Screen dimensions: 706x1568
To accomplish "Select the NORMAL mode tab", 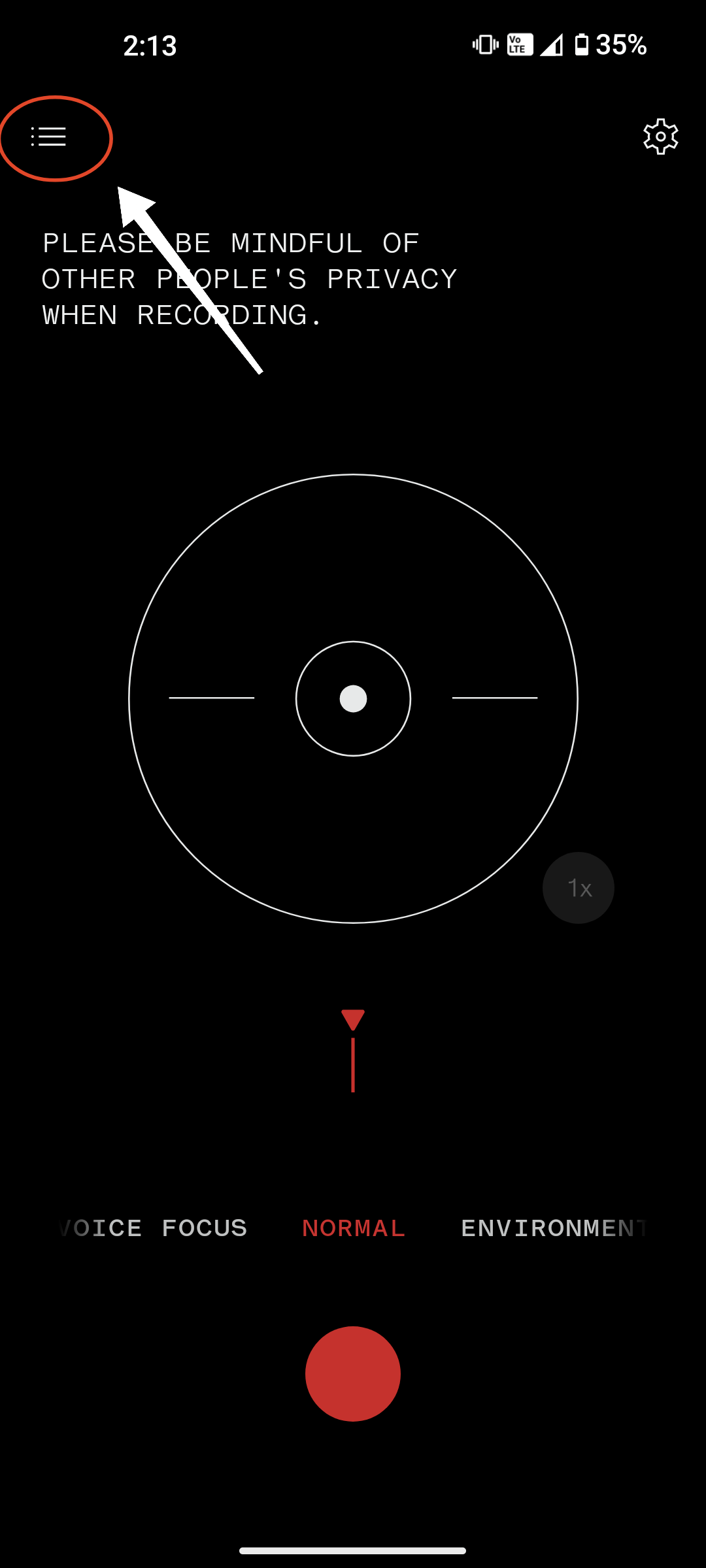I will coord(353,1228).
